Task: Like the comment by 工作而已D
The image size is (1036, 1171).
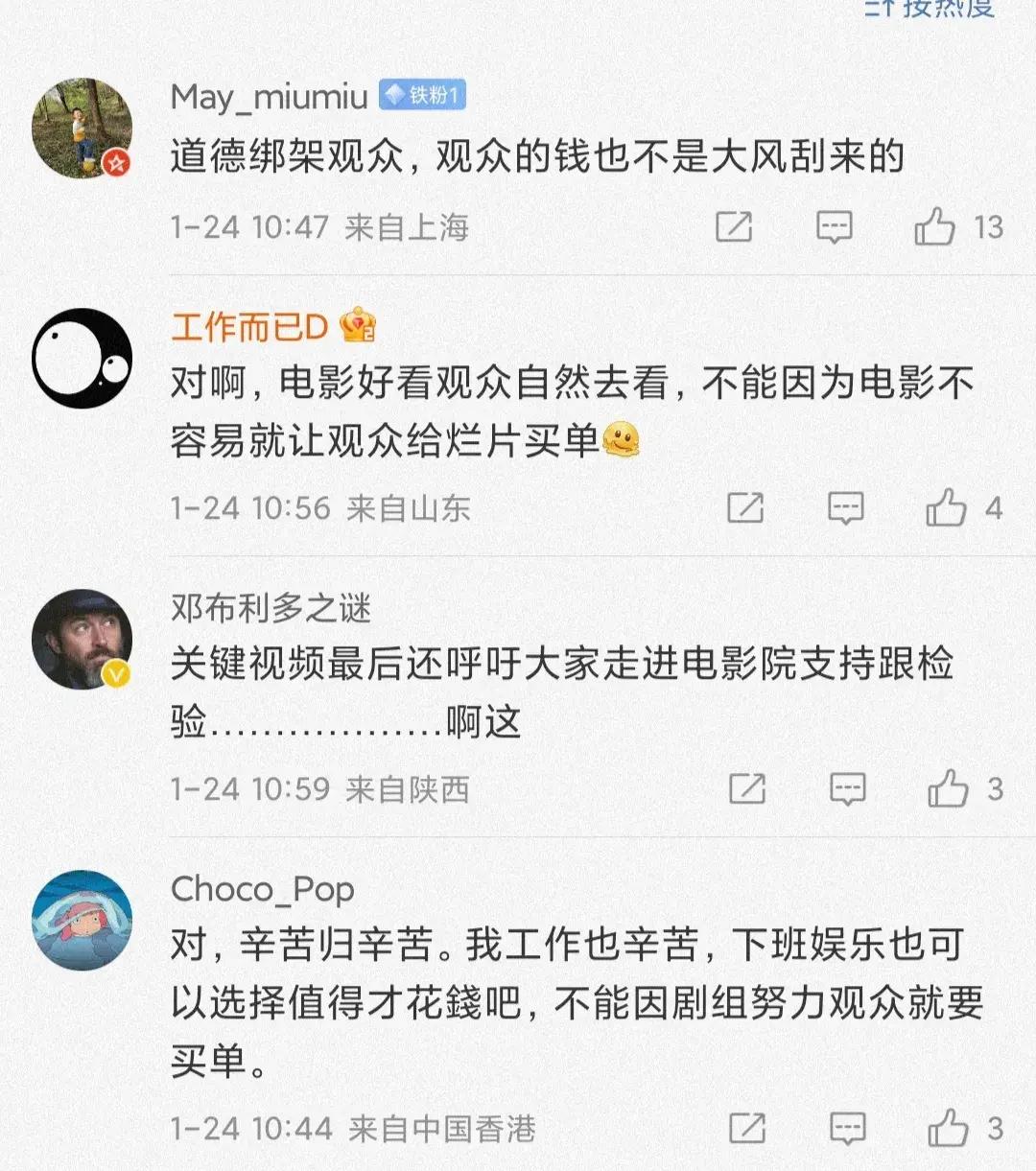Action: pyautogui.click(x=946, y=508)
